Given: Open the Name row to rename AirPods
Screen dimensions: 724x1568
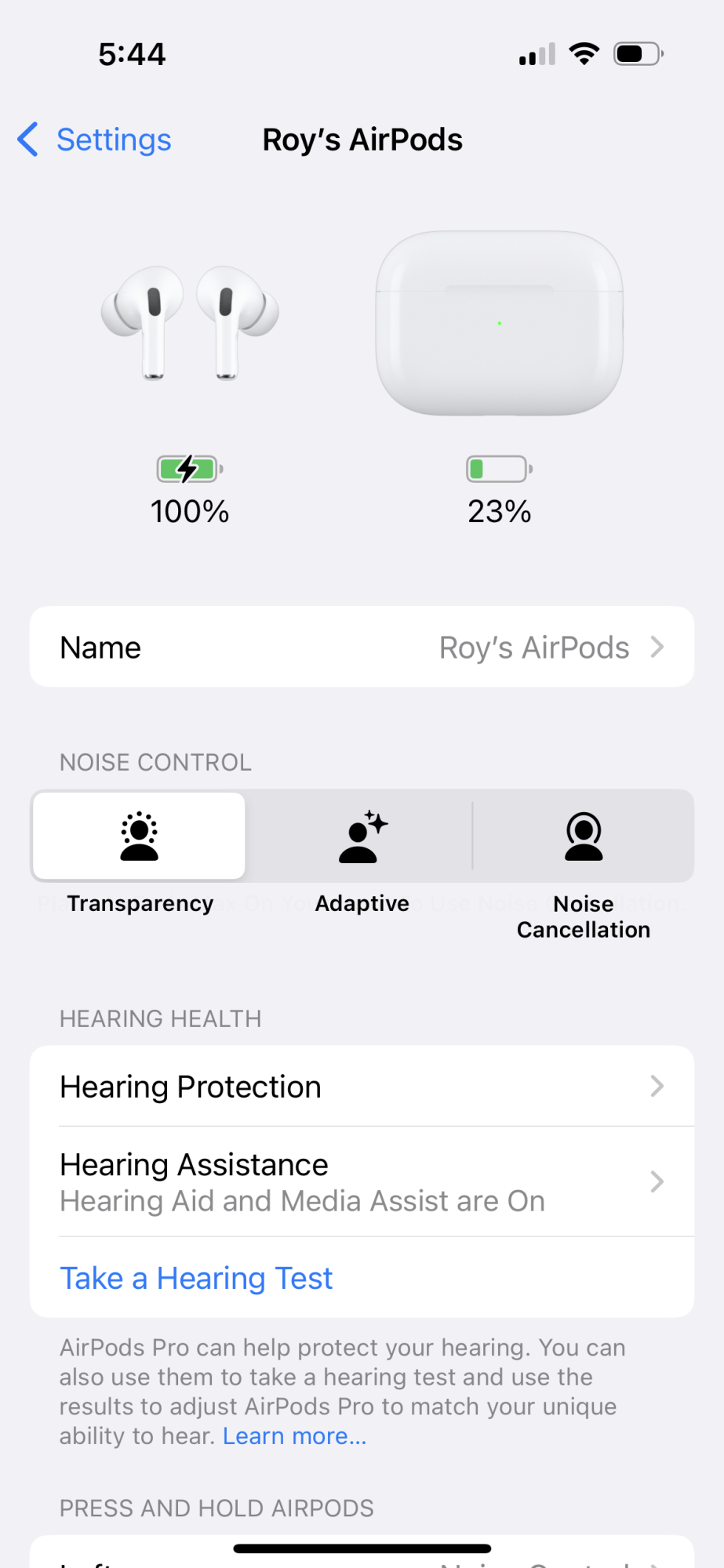Looking at the screenshot, I should click(362, 648).
